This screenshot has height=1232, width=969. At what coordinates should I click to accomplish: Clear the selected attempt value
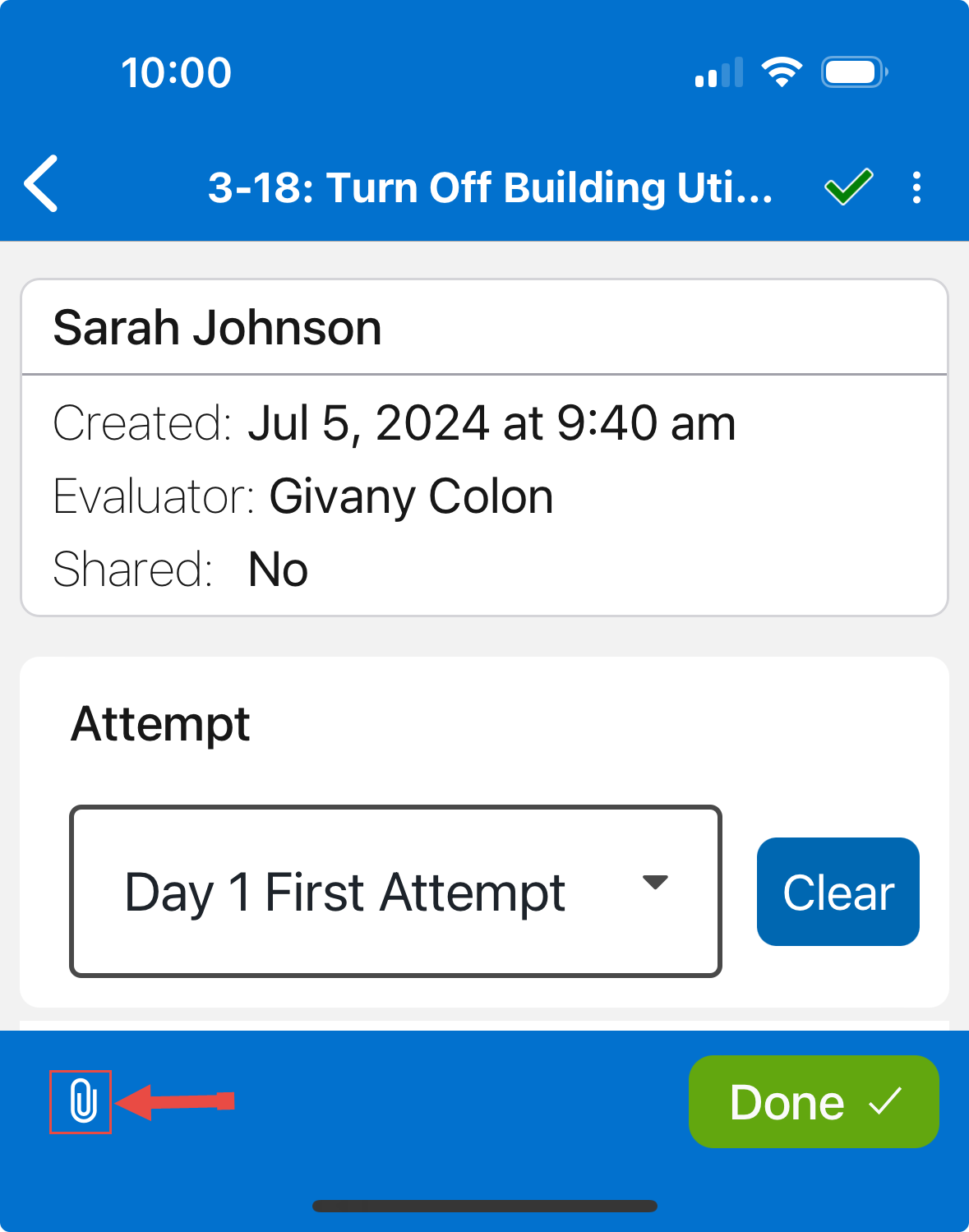[837, 891]
